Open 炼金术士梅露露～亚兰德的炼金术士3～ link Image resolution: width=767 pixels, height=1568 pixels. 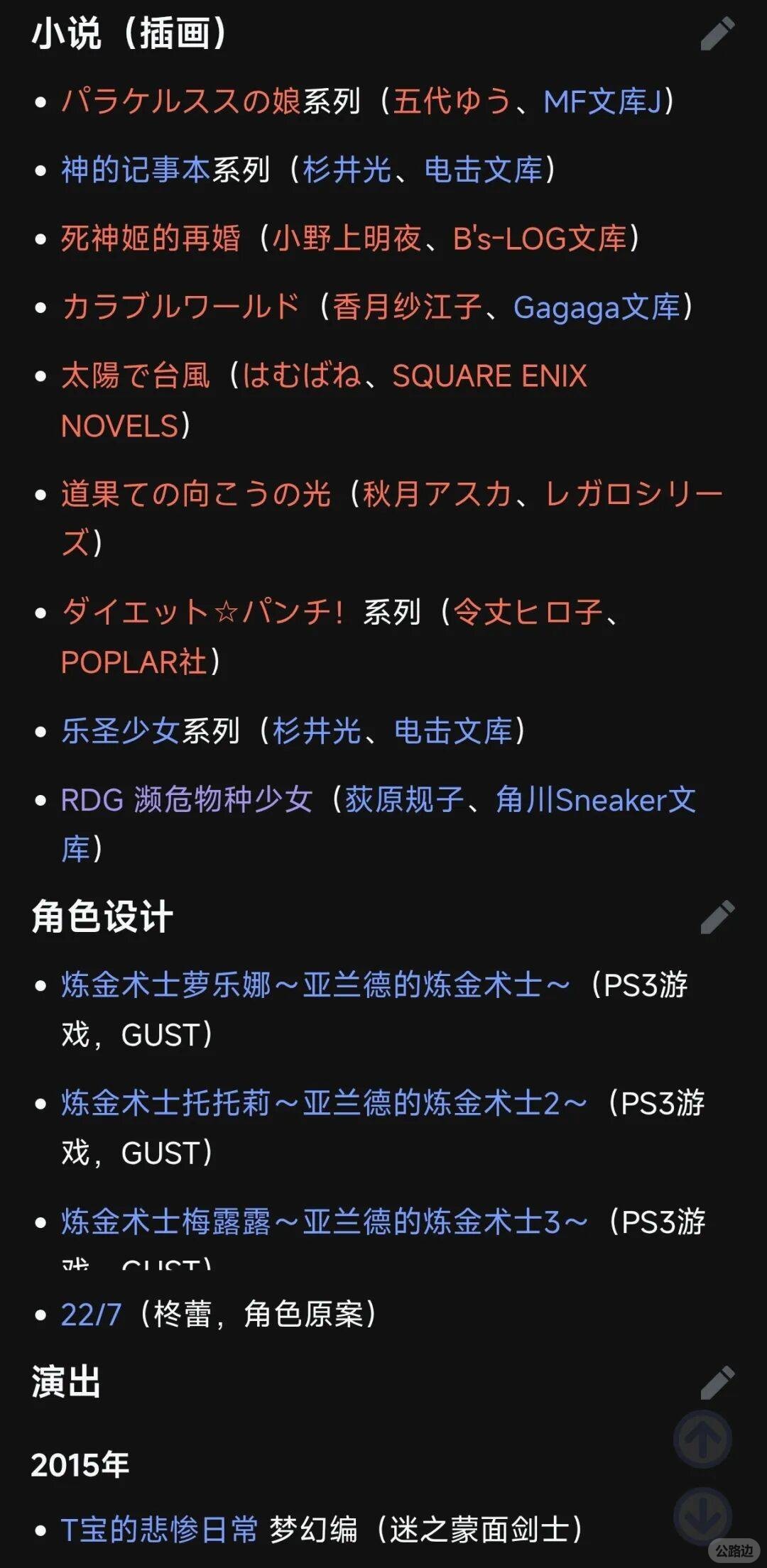(x=323, y=1222)
